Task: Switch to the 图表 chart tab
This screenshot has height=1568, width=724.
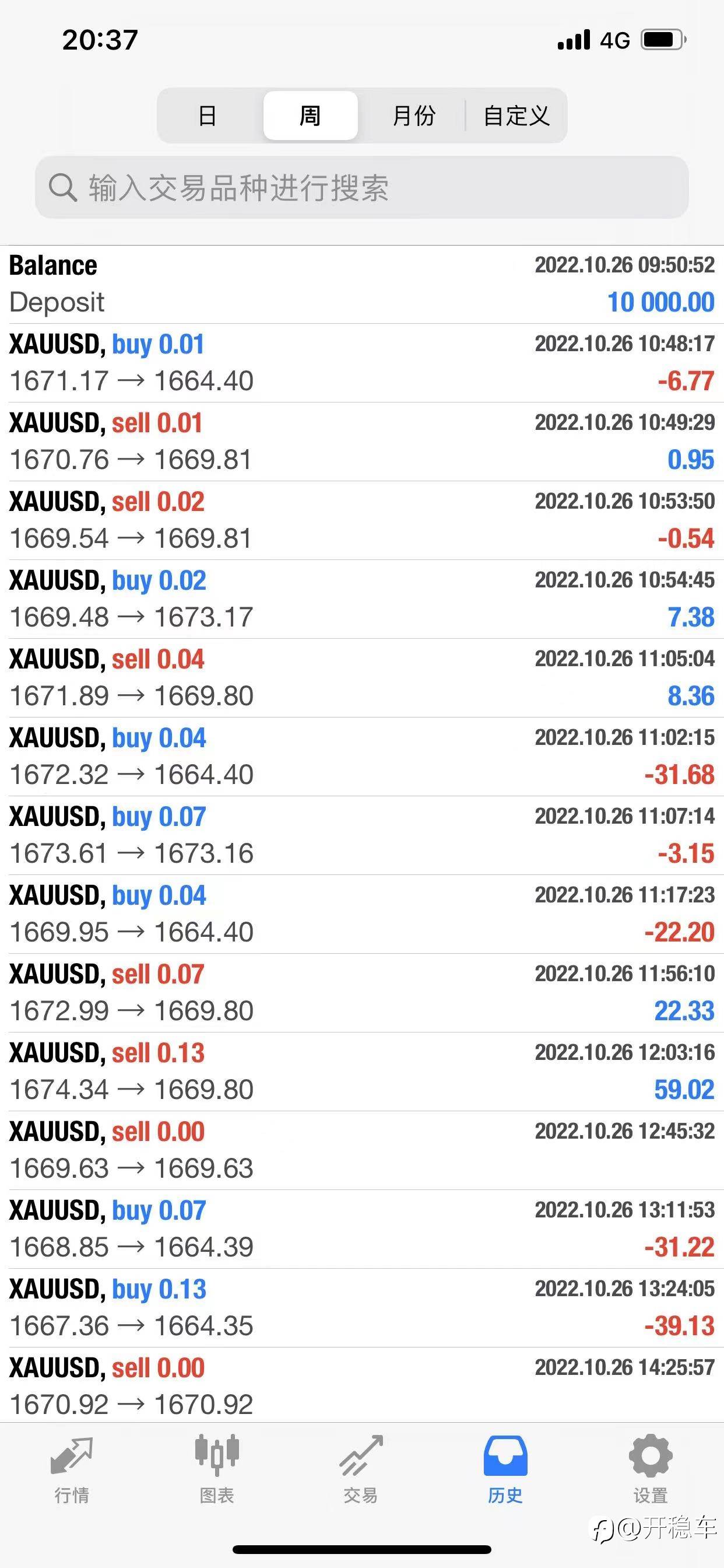Action: pos(217,1469)
